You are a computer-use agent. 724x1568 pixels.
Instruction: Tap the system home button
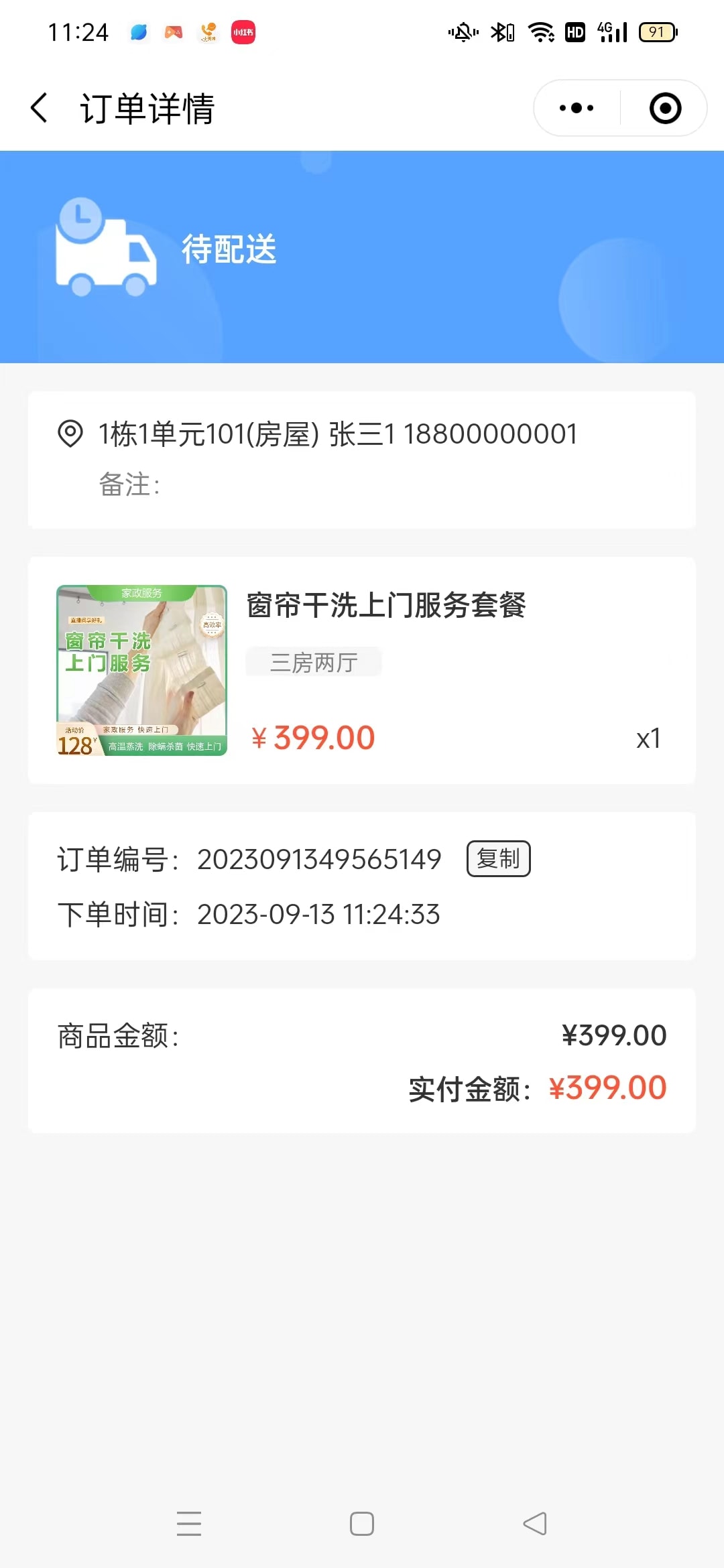pos(362,1523)
